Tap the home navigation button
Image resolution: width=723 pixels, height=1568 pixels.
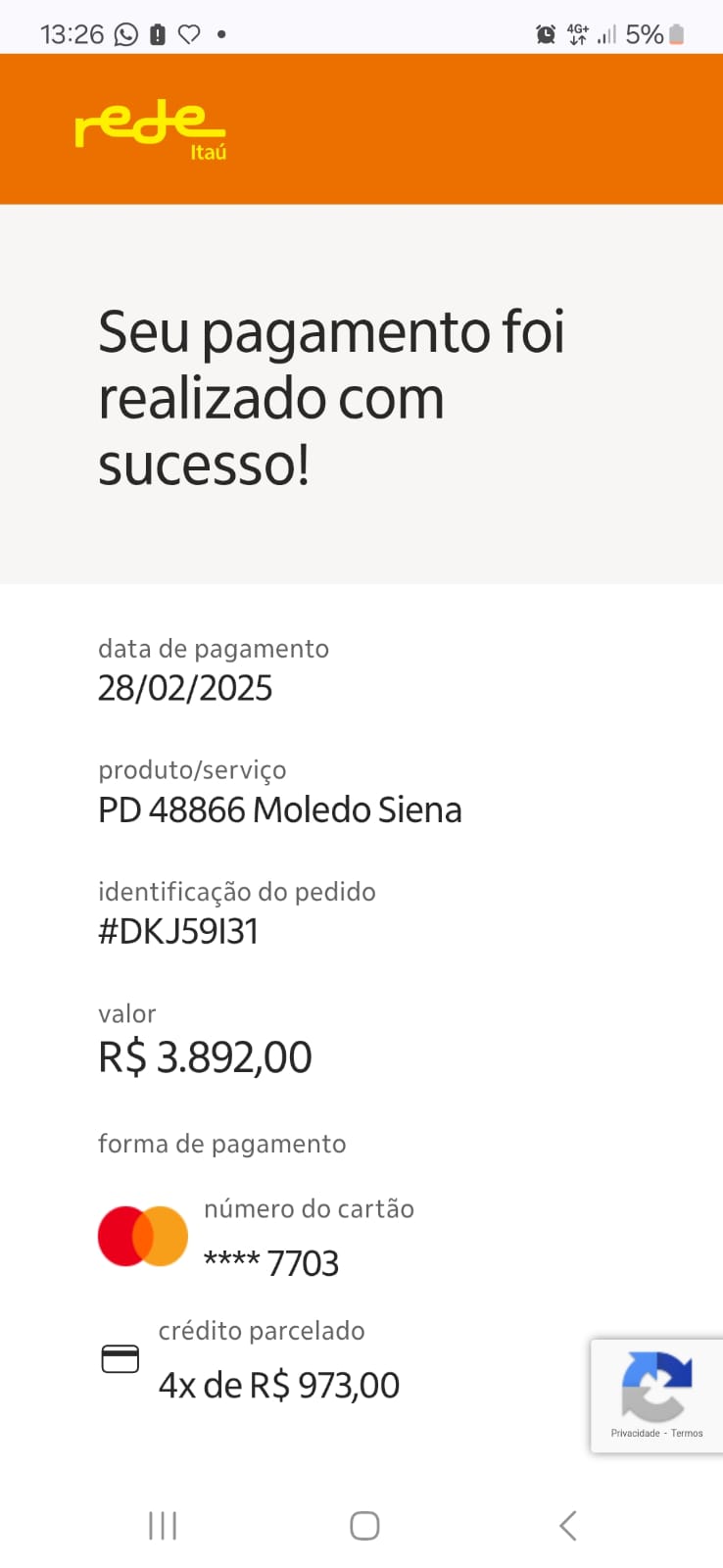coord(362,1525)
